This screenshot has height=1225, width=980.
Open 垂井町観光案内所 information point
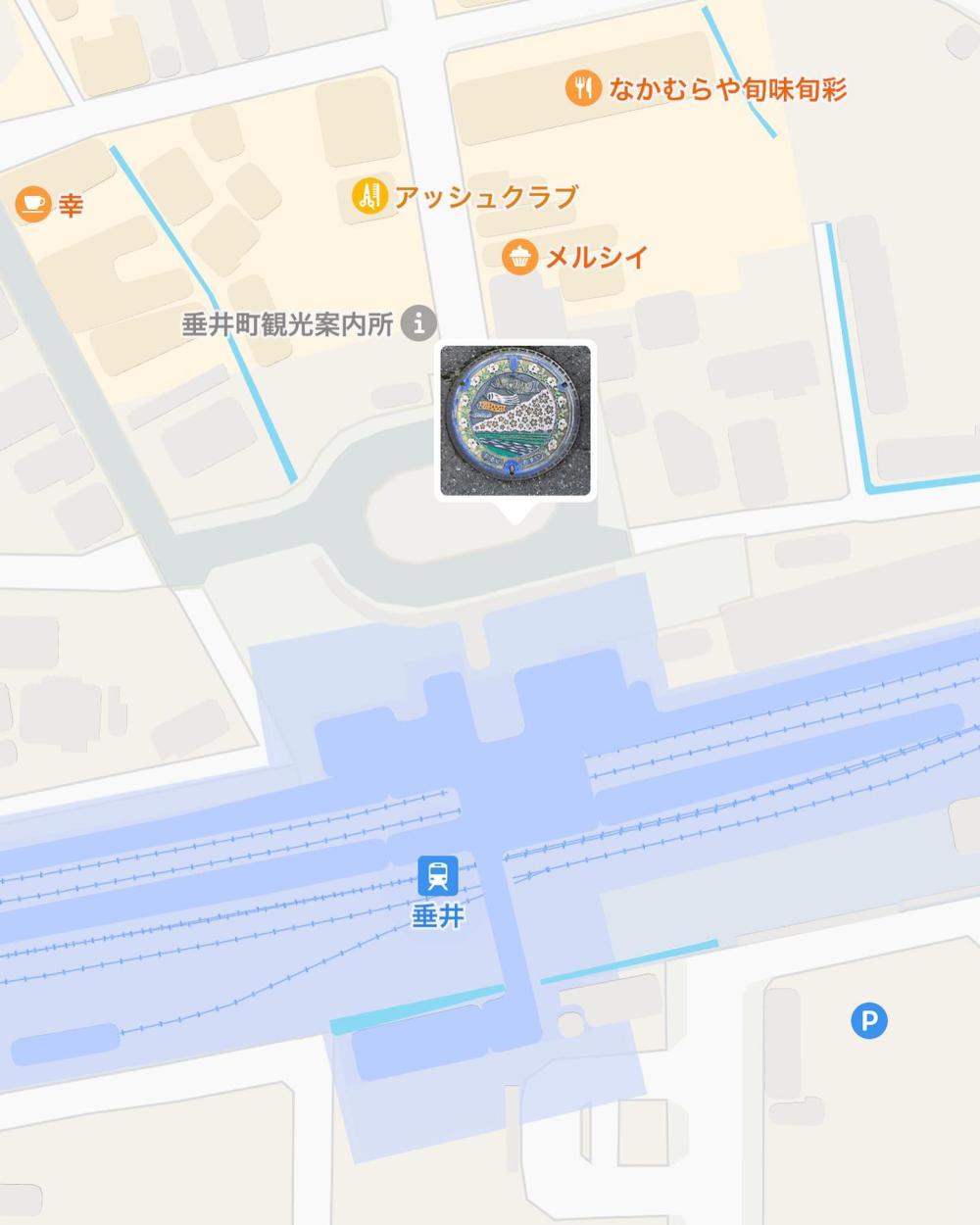(419, 322)
